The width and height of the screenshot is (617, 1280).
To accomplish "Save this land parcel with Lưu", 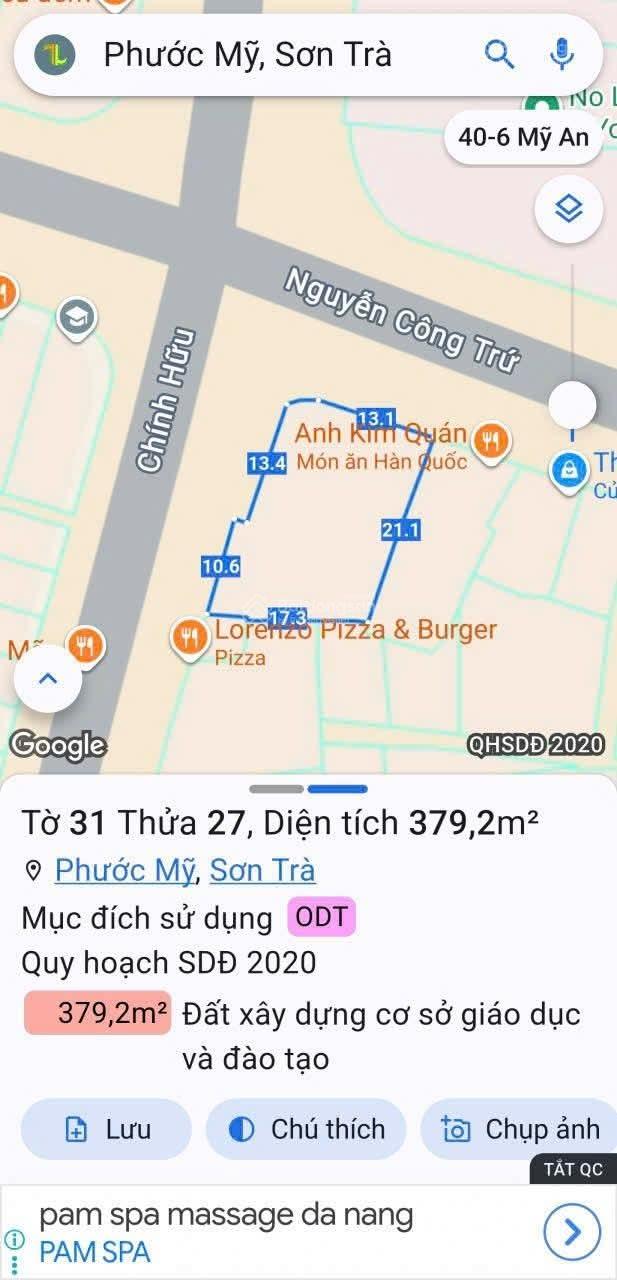I will (x=106, y=1129).
